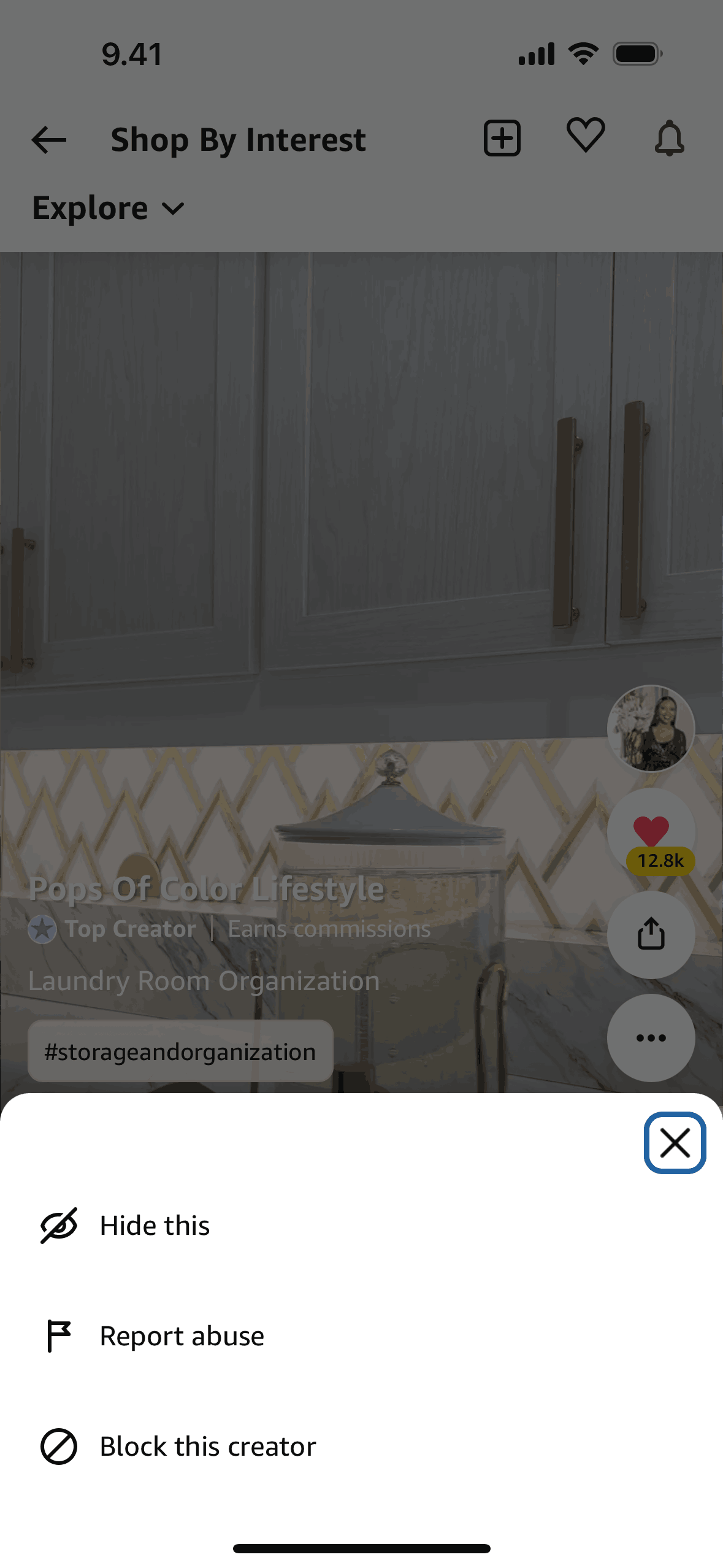Viewport: 723px width, 1568px height.
Task: Select Hide this option
Action: click(x=155, y=1226)
